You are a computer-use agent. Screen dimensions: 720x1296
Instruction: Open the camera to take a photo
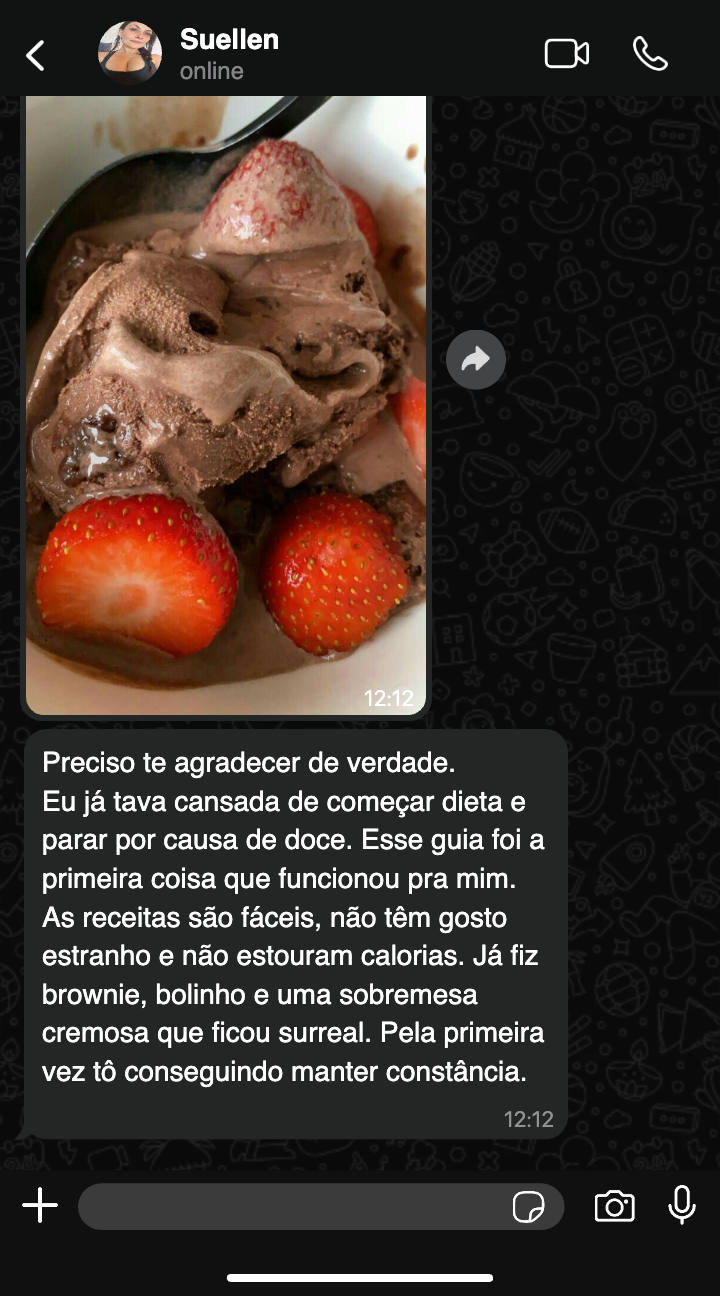(614, 1207)
